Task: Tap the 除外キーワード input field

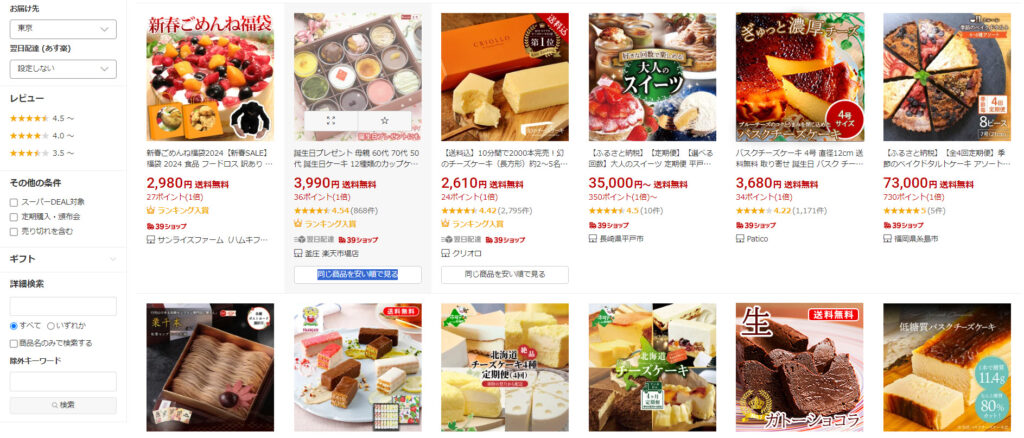Action: click(x=63, y=381)
